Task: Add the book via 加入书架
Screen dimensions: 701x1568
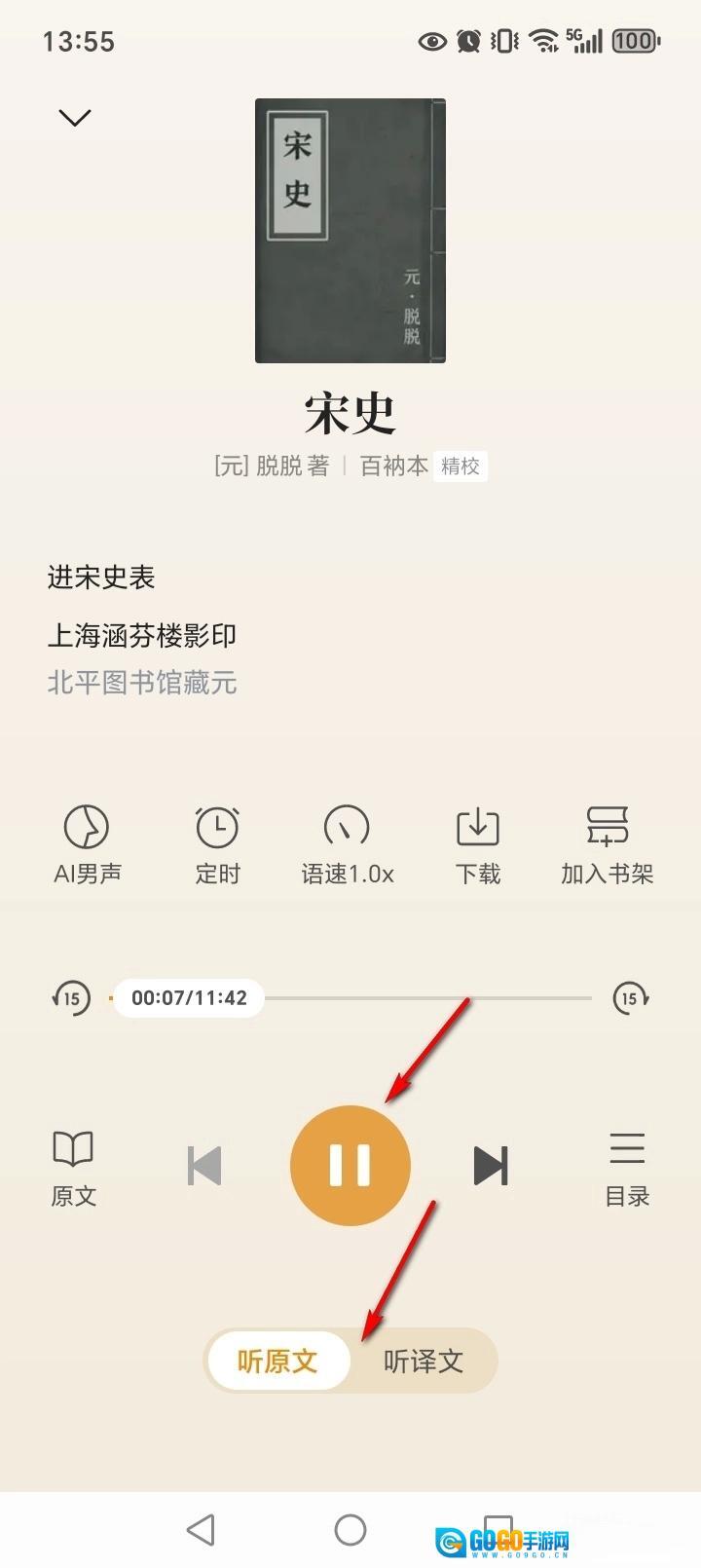Action: 607,843
